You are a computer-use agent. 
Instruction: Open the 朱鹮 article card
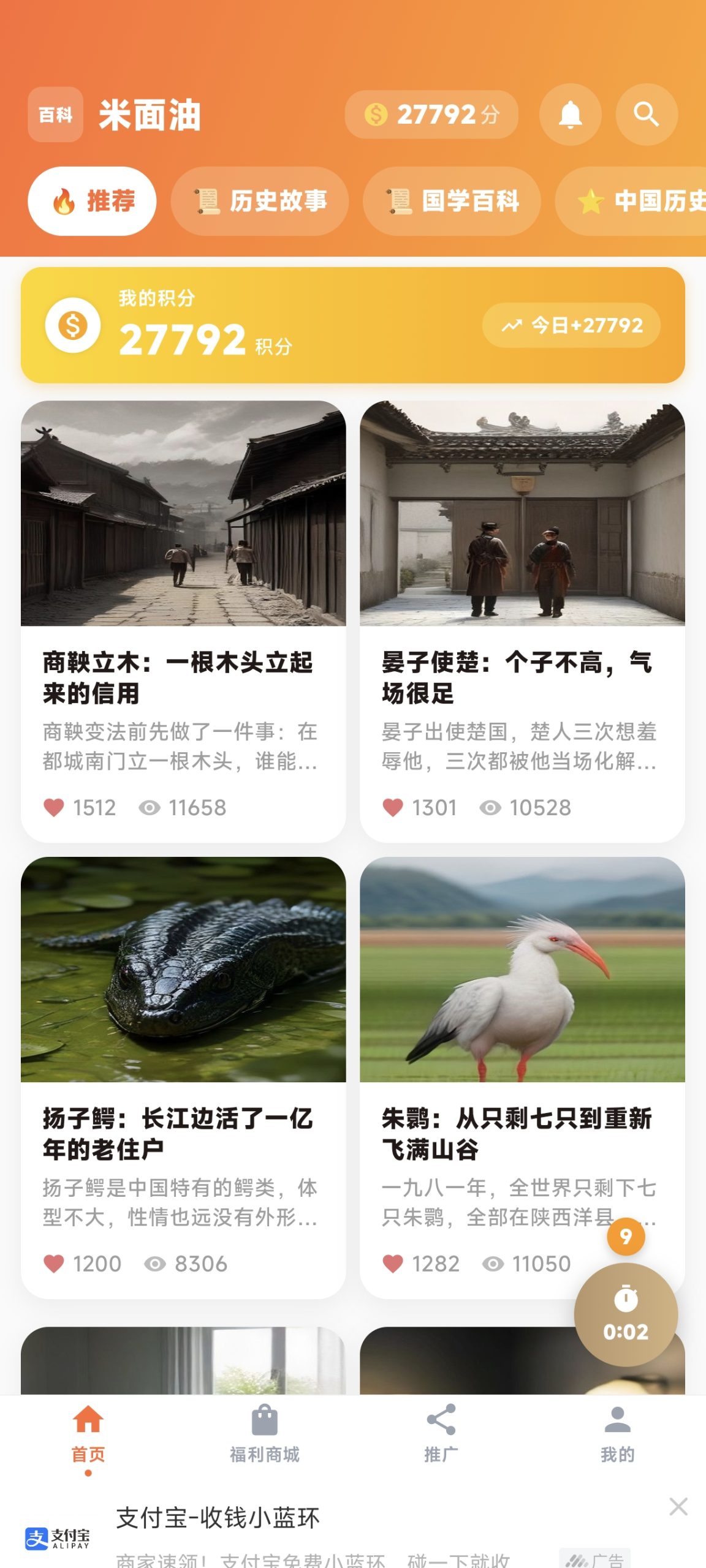click(522, 1077)
